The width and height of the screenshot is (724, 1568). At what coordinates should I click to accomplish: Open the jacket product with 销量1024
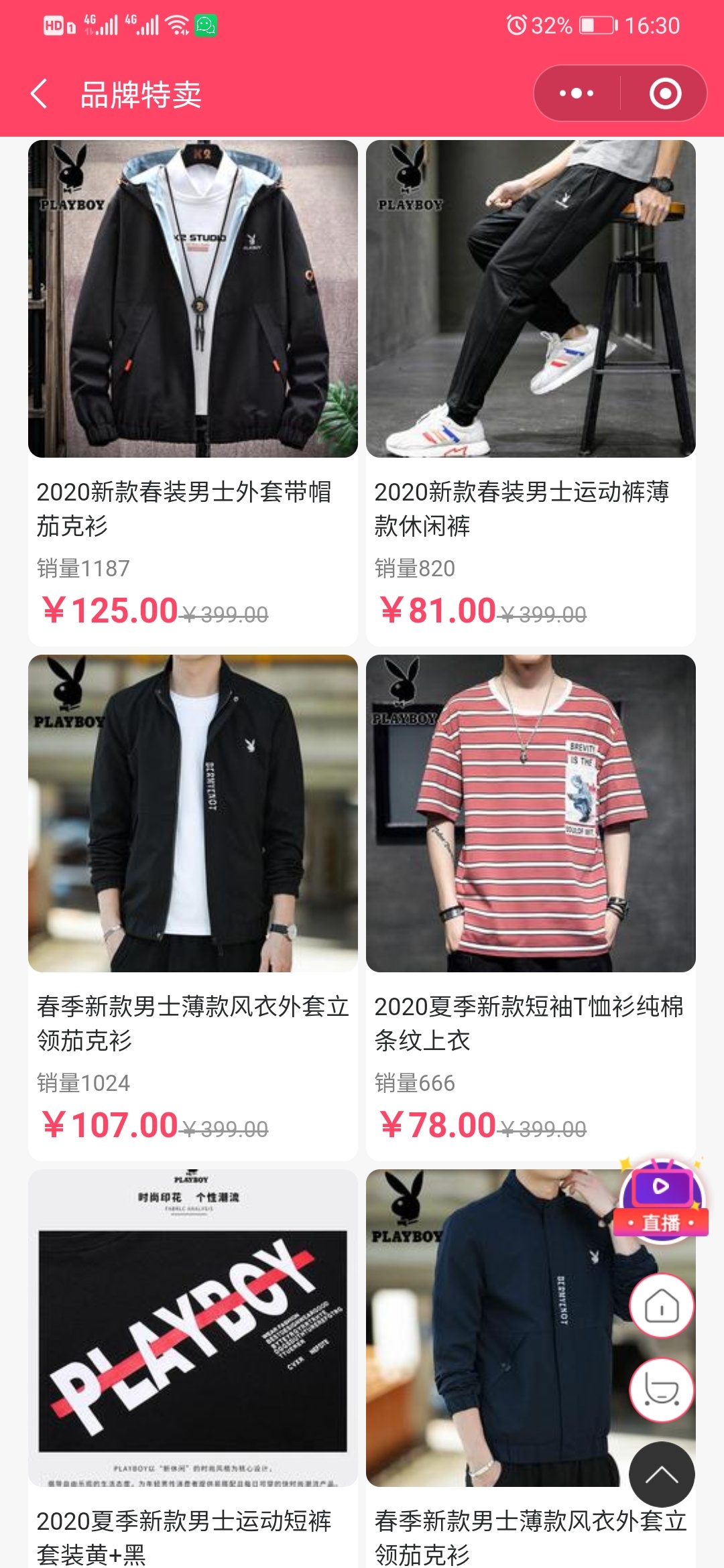[193, 813]
